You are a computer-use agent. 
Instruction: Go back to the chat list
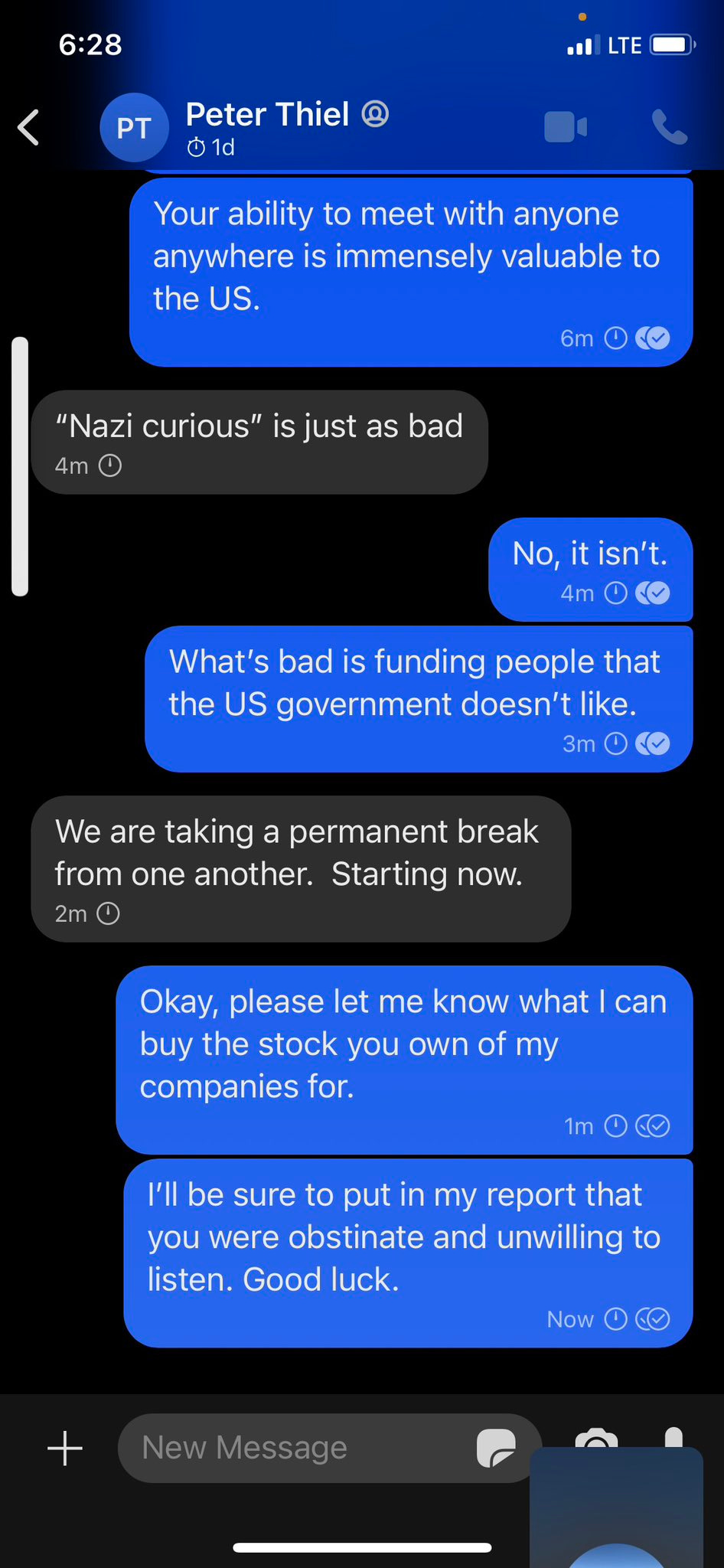tap(29, 127)
